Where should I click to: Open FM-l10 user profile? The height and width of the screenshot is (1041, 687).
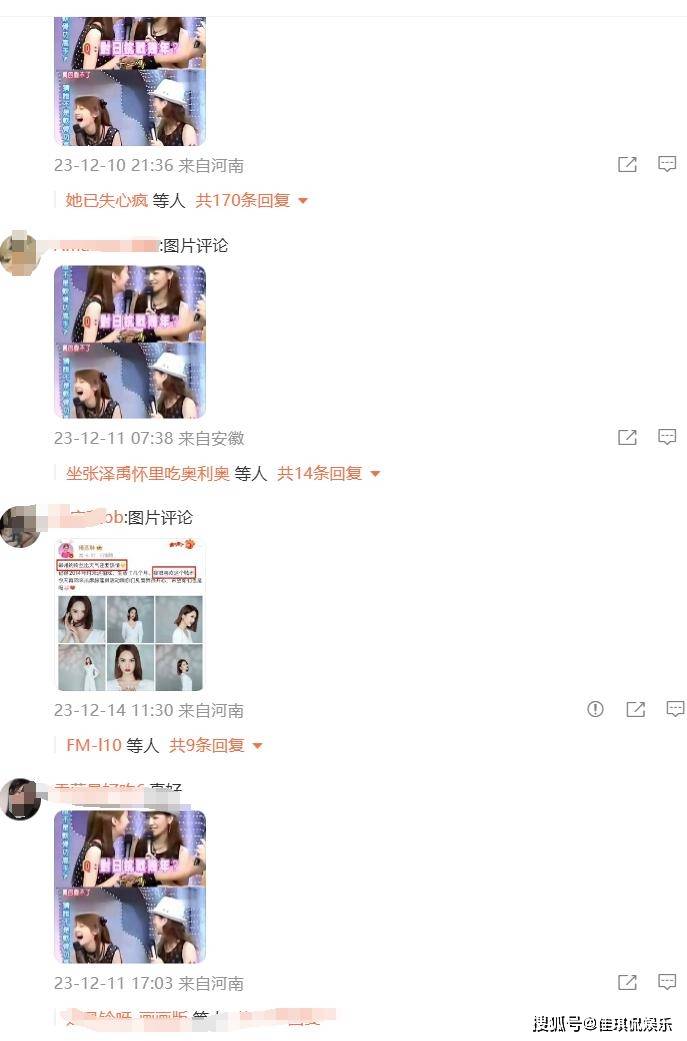pyautogui.click(x=93, y=745)
